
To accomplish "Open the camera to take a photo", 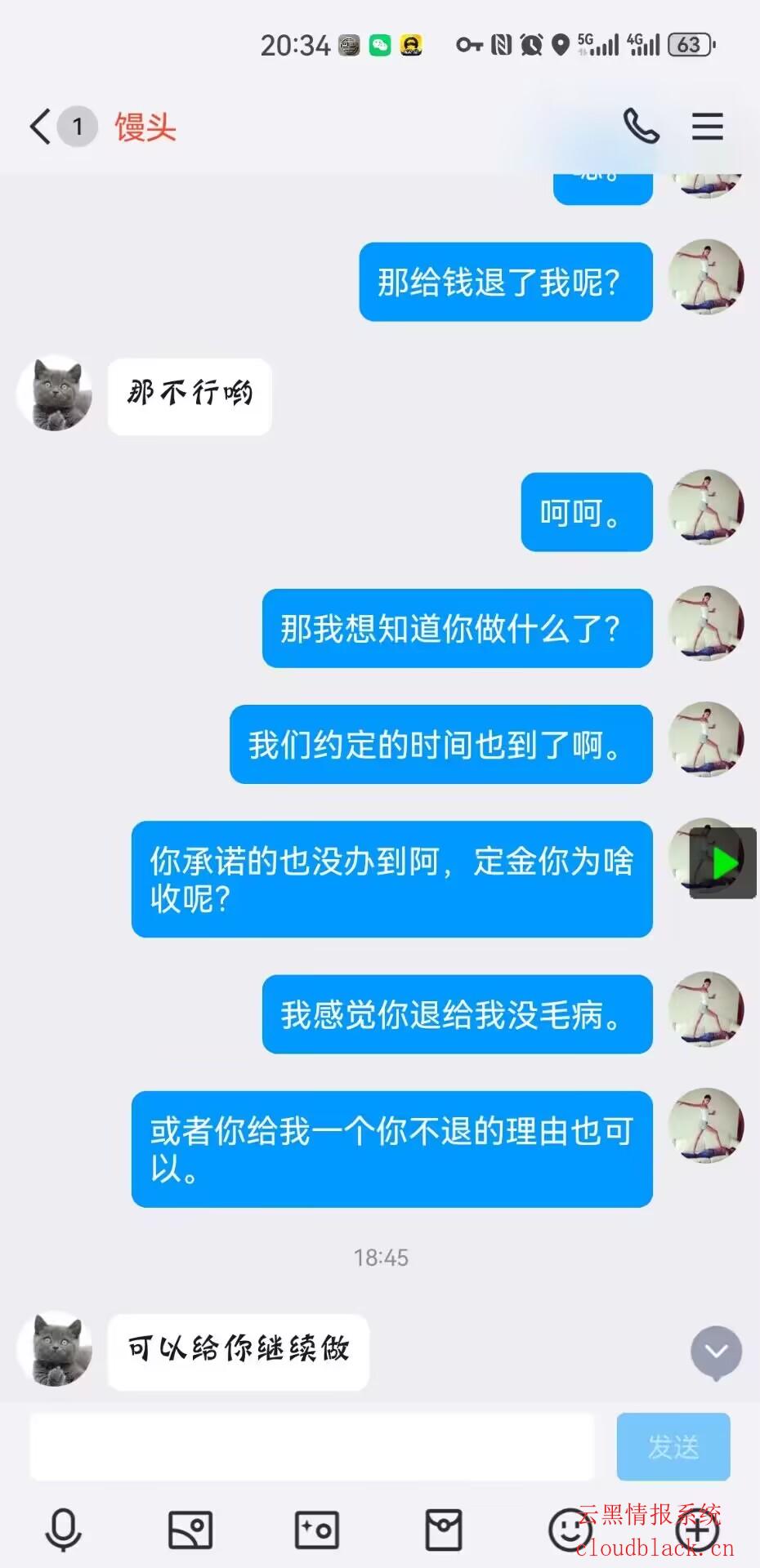I will pyautogui.click(x=316, y=1530).
